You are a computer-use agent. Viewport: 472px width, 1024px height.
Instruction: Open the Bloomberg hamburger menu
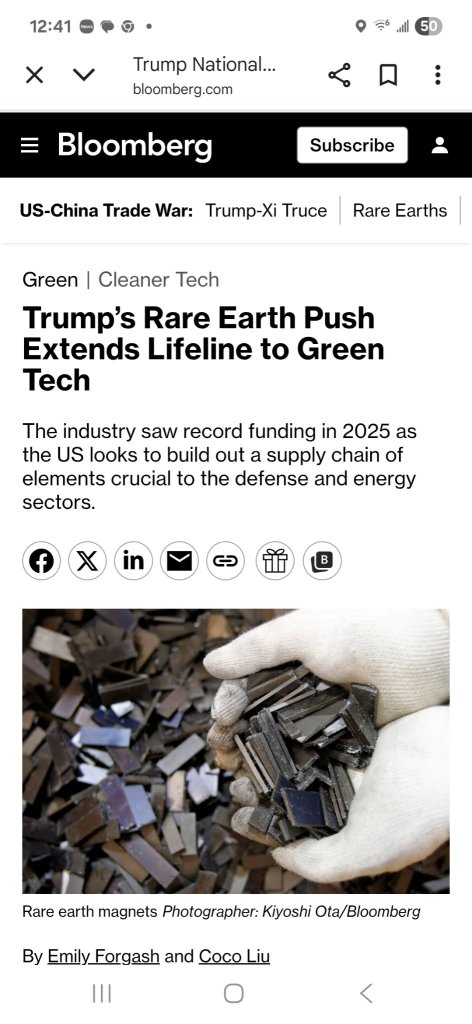pyautogui.click(x=30, y=145)
